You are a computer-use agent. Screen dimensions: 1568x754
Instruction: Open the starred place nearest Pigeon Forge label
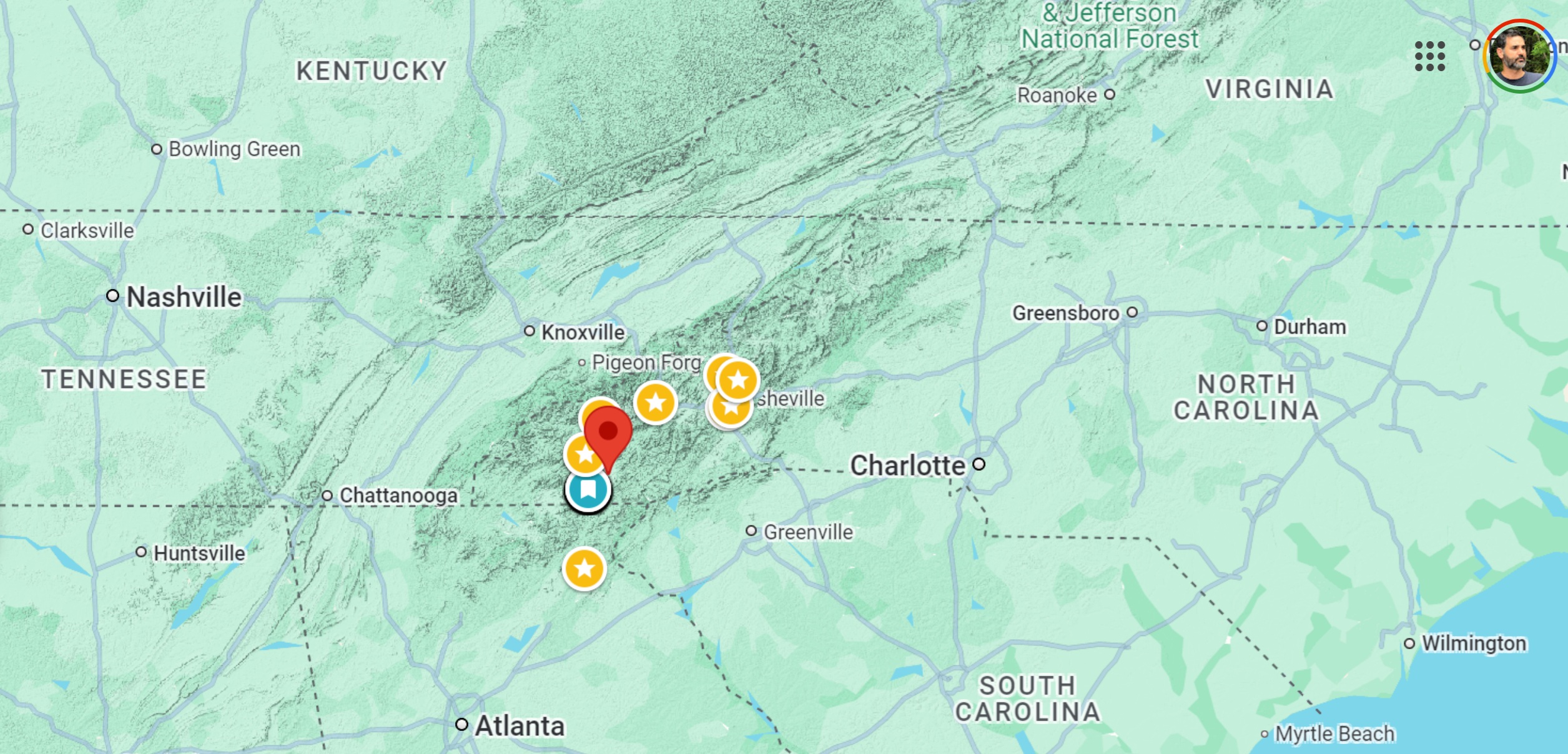pyautogui.click(x=655, y=403)
